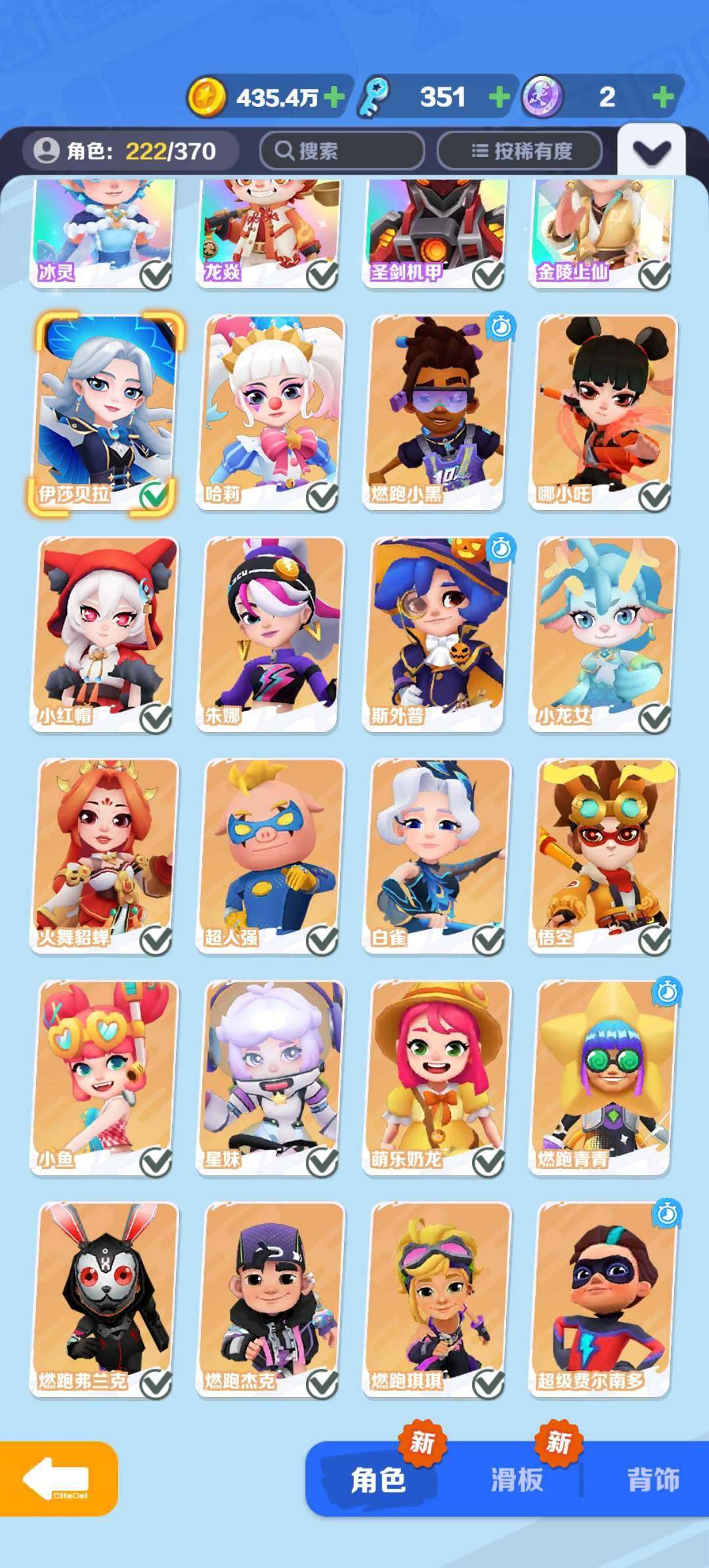The image size is (709, 1568).
Task: Add more keys with plus icon
Action: tap(500, 97)
